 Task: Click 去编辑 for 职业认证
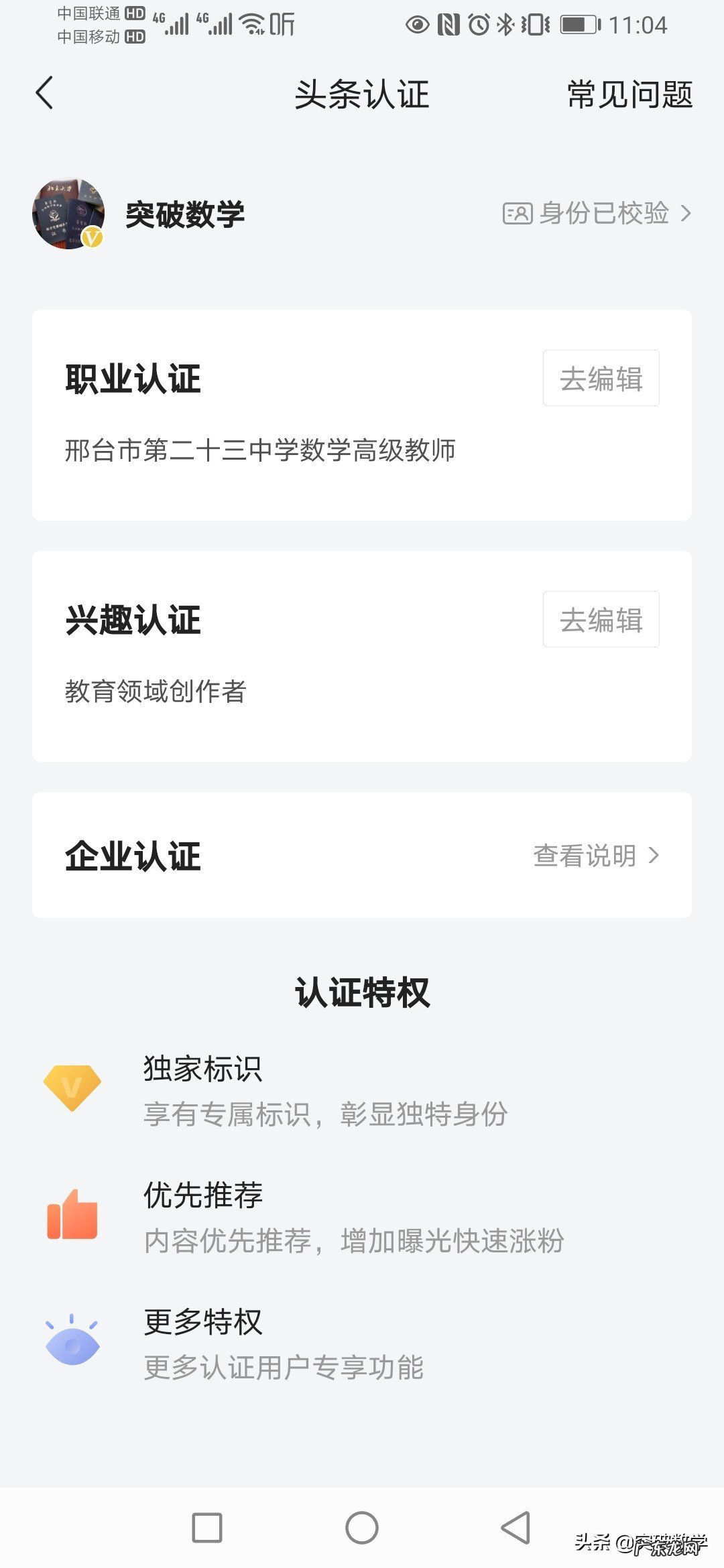pos(600,379)
